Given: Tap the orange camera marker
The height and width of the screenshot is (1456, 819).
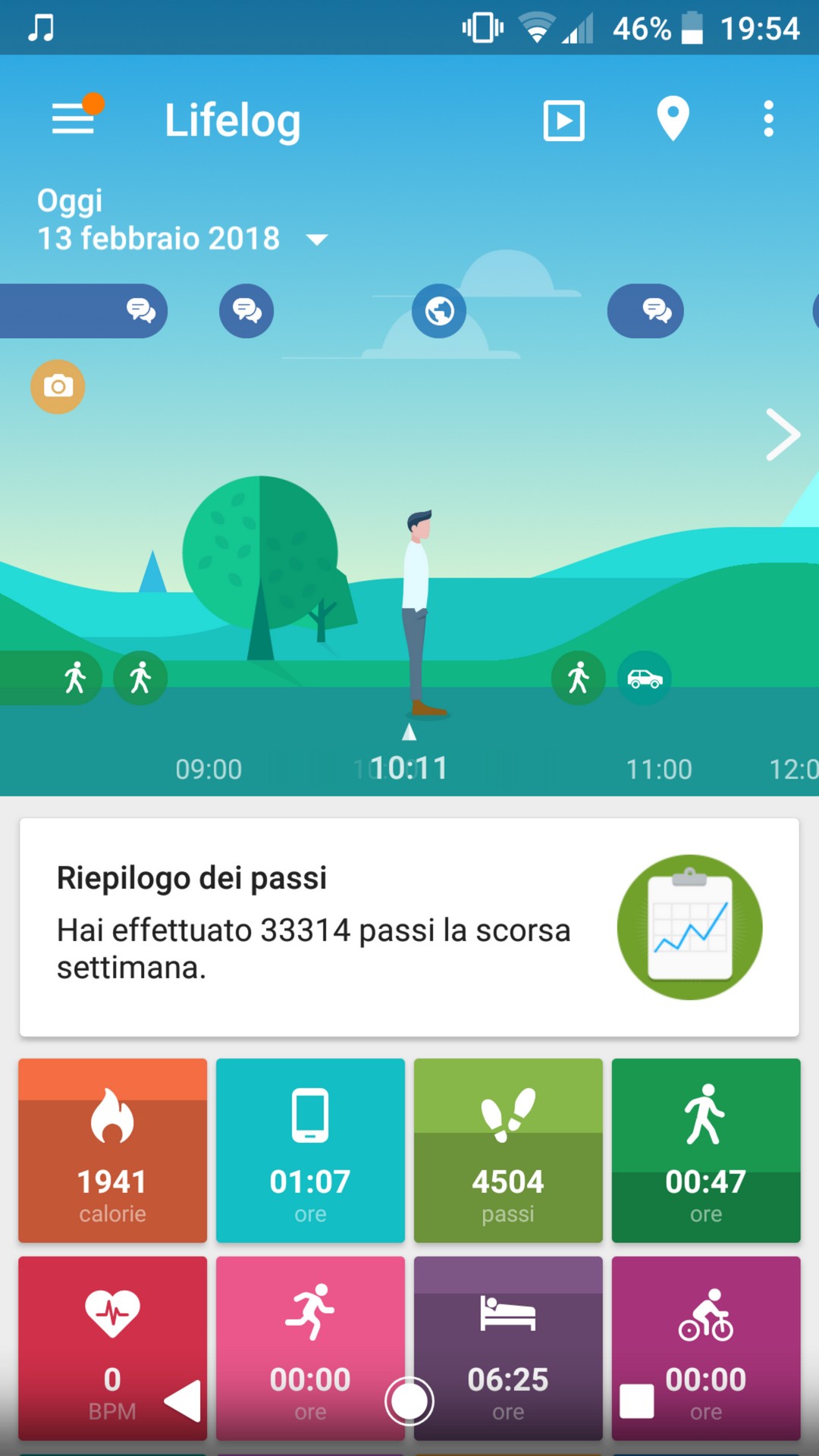Looking at the screenshot, I should tap(58, 387).
